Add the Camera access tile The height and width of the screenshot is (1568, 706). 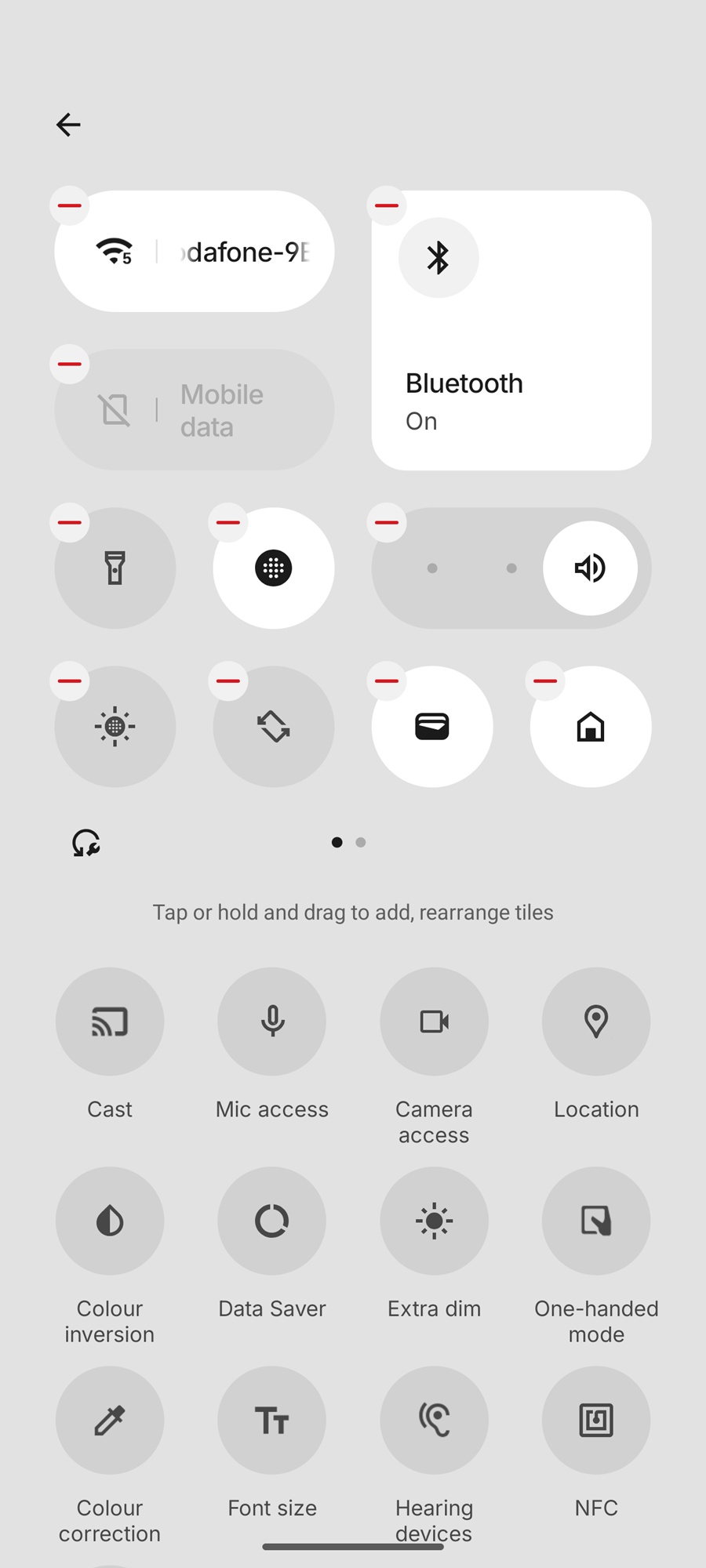tap(434, 1022)
